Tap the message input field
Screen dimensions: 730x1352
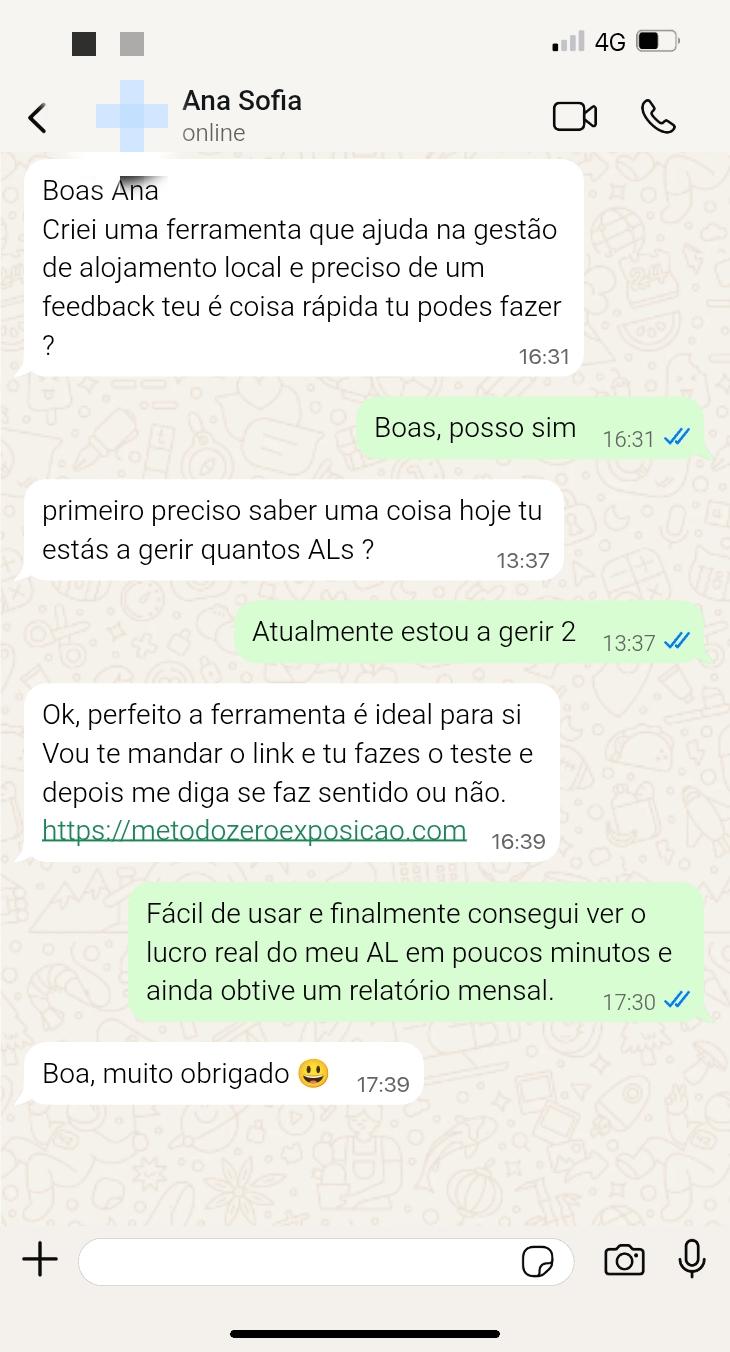click(x=300, y=1261)
